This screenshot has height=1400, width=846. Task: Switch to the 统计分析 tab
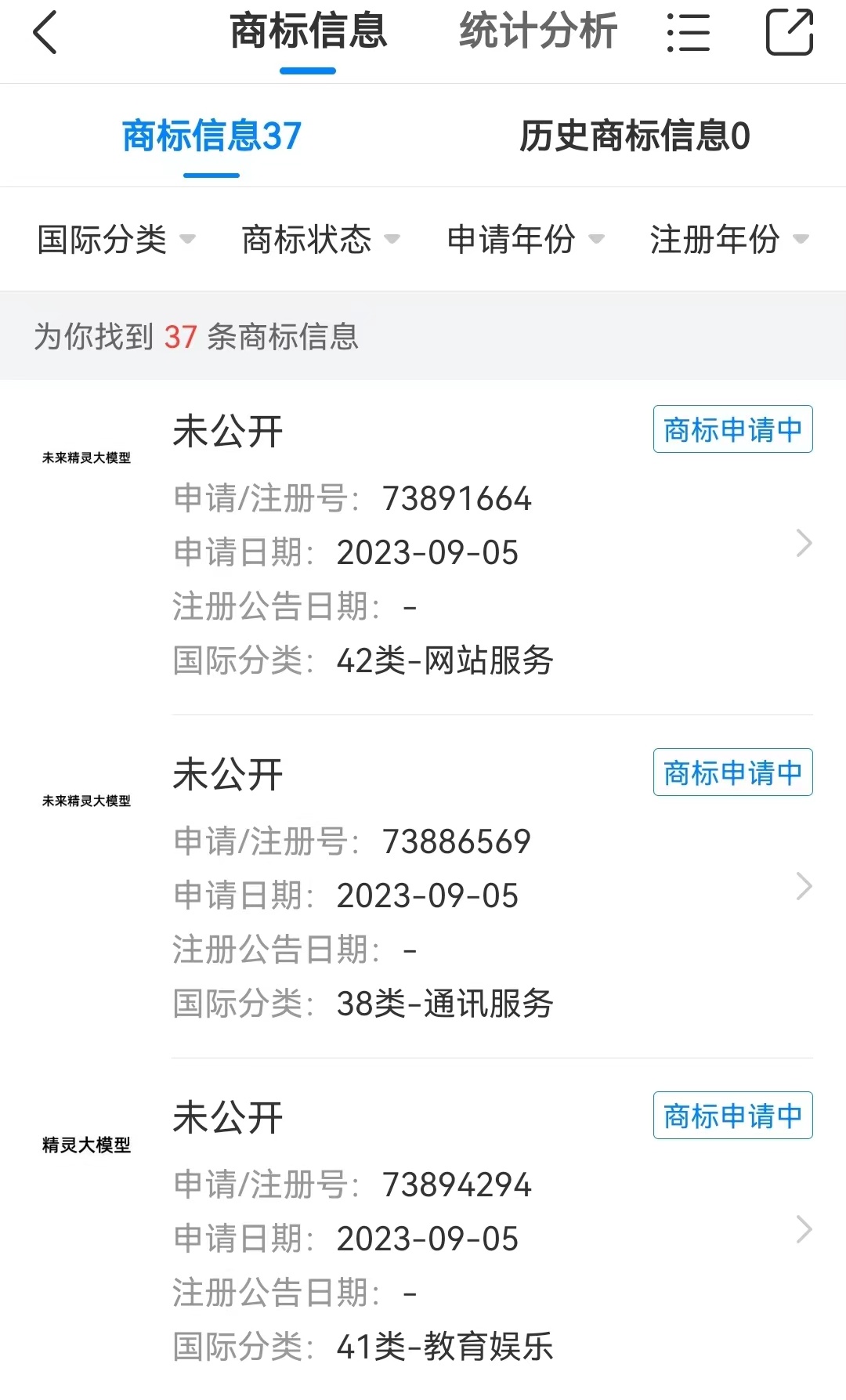[538, 31]
